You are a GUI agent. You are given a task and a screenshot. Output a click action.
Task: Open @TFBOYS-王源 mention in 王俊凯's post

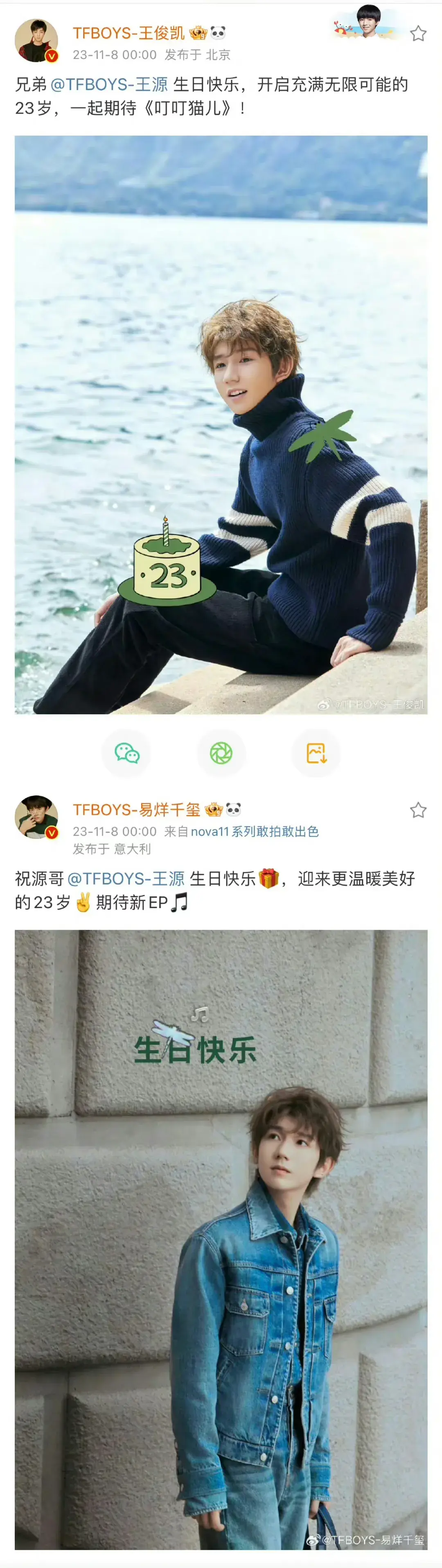click(x=109, y=85)
